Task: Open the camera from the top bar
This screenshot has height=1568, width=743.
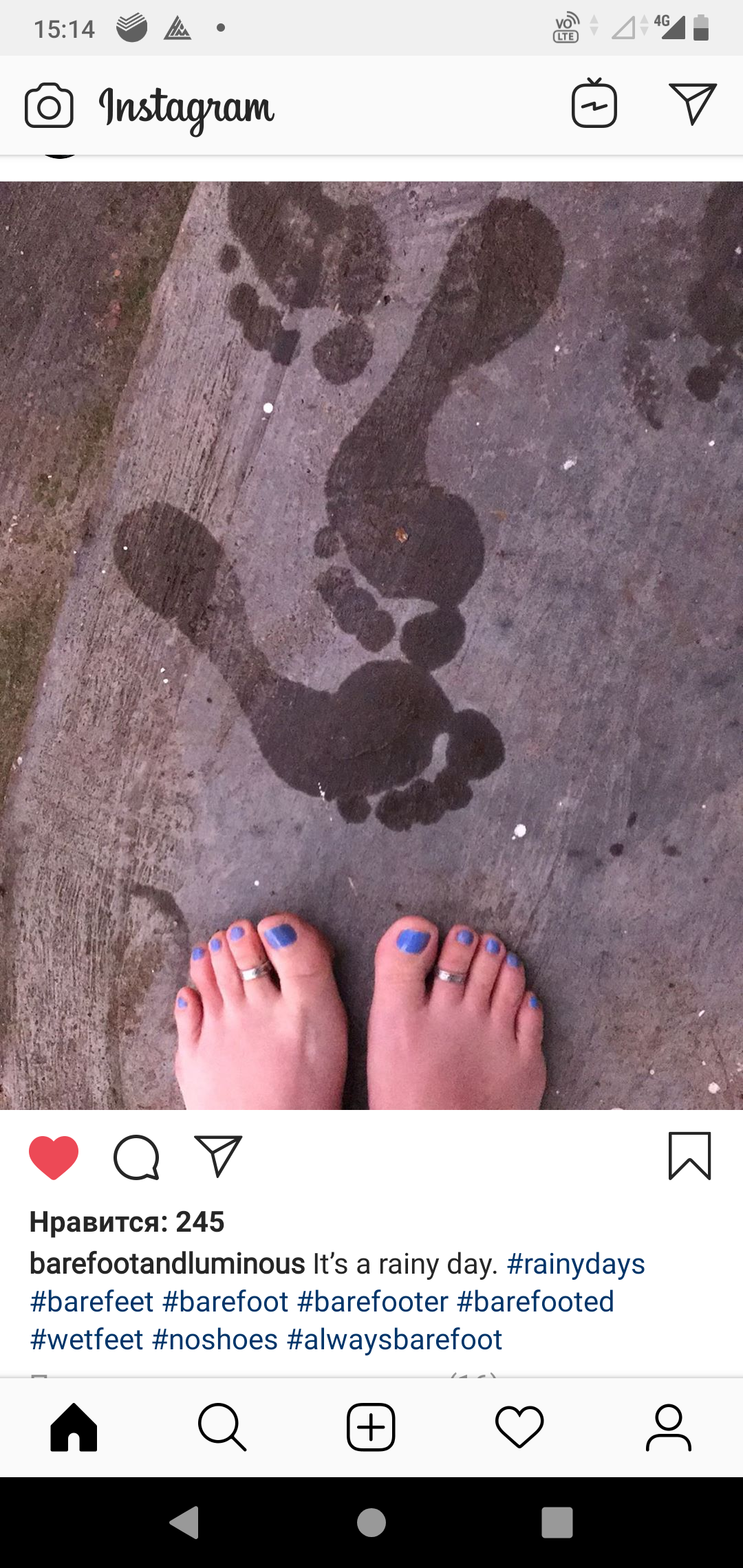Action: click(x=49, y=105)
